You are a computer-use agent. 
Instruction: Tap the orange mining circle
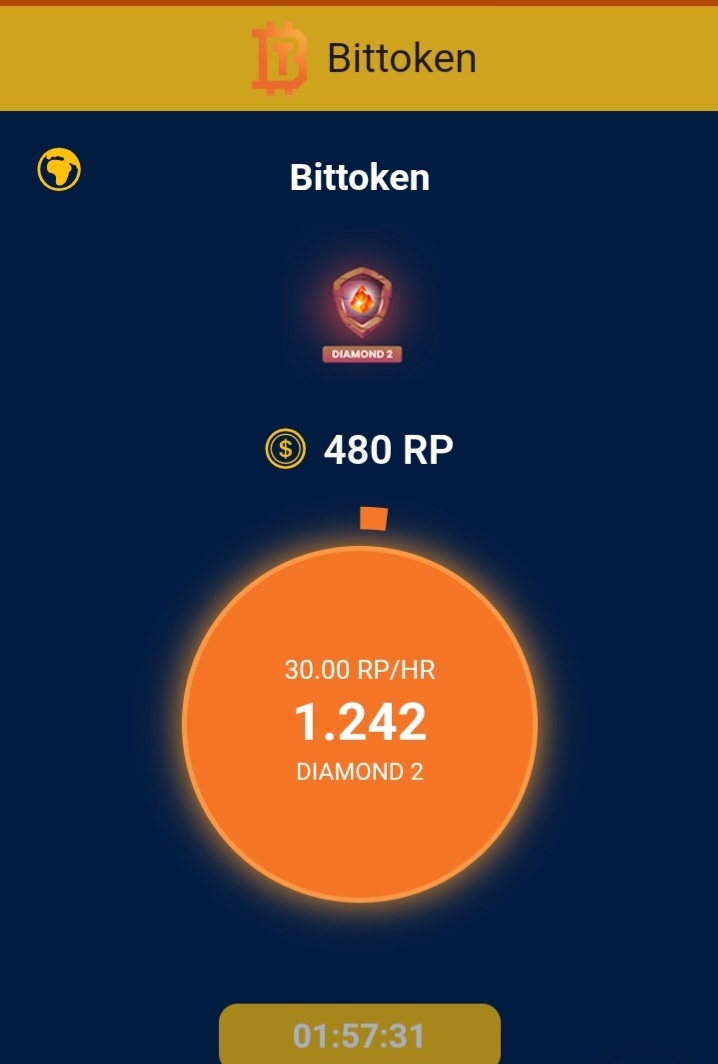pyautogui.click(x=360, y=723)
